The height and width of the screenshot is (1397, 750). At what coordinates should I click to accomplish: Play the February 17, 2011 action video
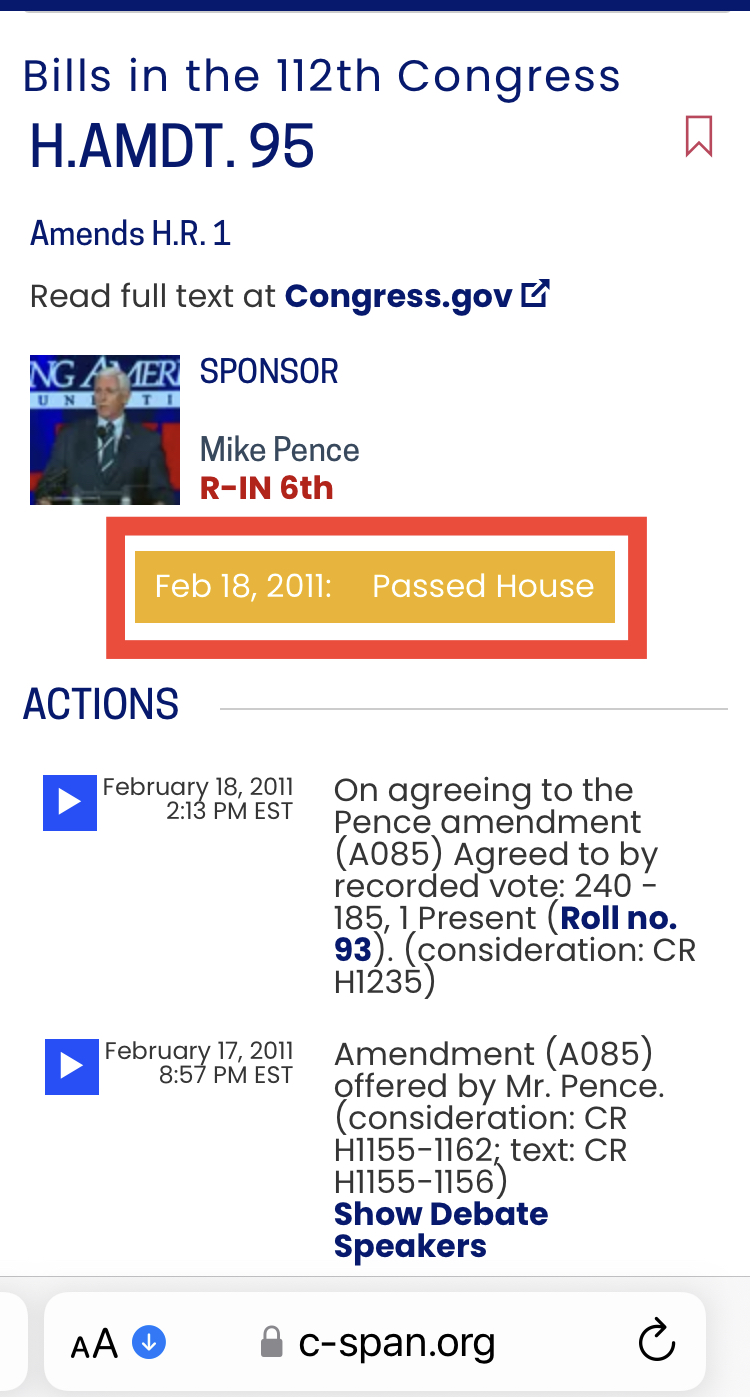[72, 1066]
